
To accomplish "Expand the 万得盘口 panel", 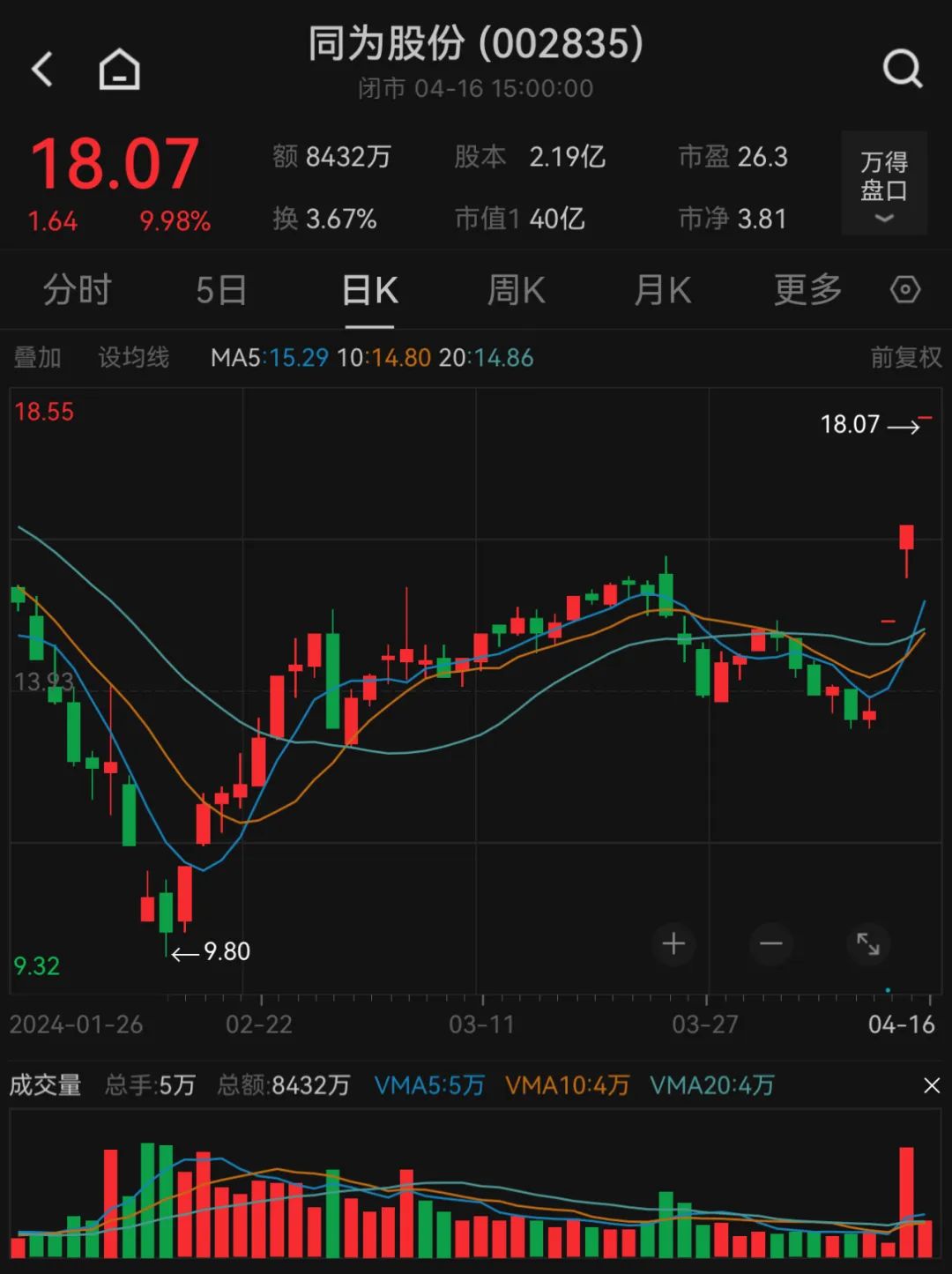I will [x=883, y=183].
